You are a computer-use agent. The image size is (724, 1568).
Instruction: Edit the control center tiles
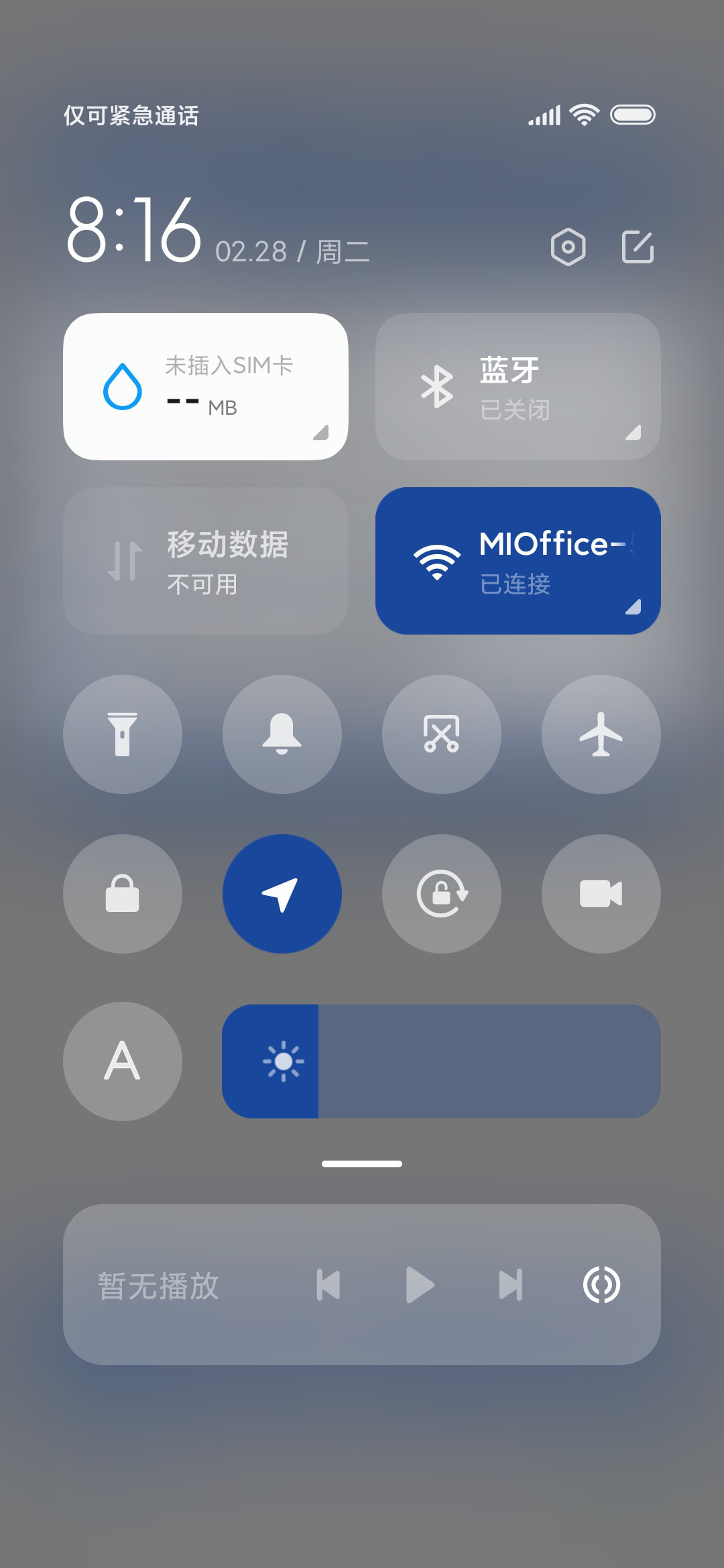click(638, 247)
